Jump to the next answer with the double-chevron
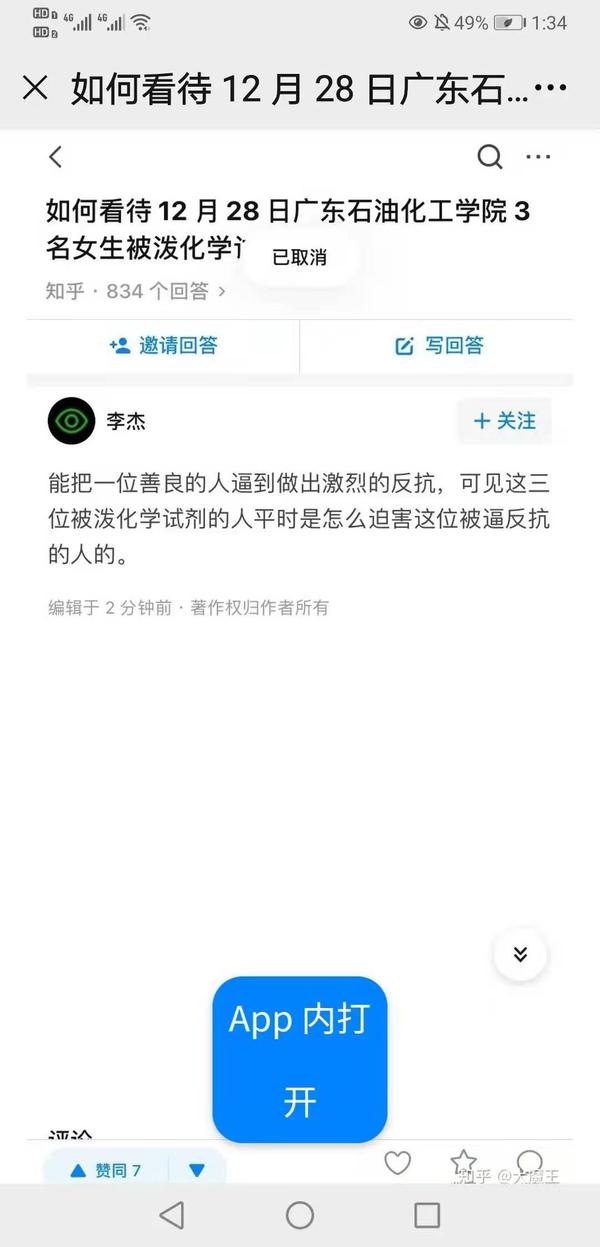The image size is (600, 1247). click(520, 954)
